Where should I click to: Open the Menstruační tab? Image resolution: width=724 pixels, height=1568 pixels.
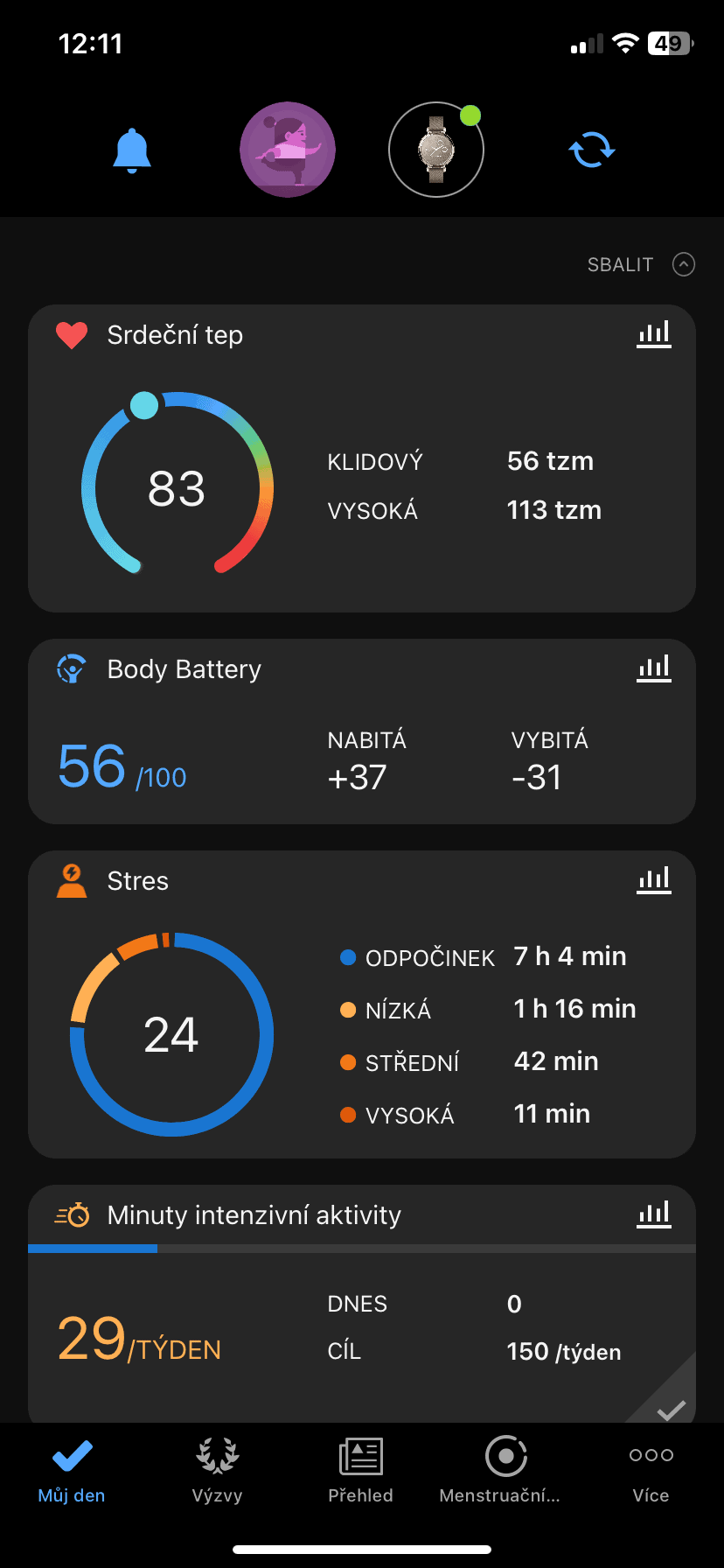tap(505, 1470)
